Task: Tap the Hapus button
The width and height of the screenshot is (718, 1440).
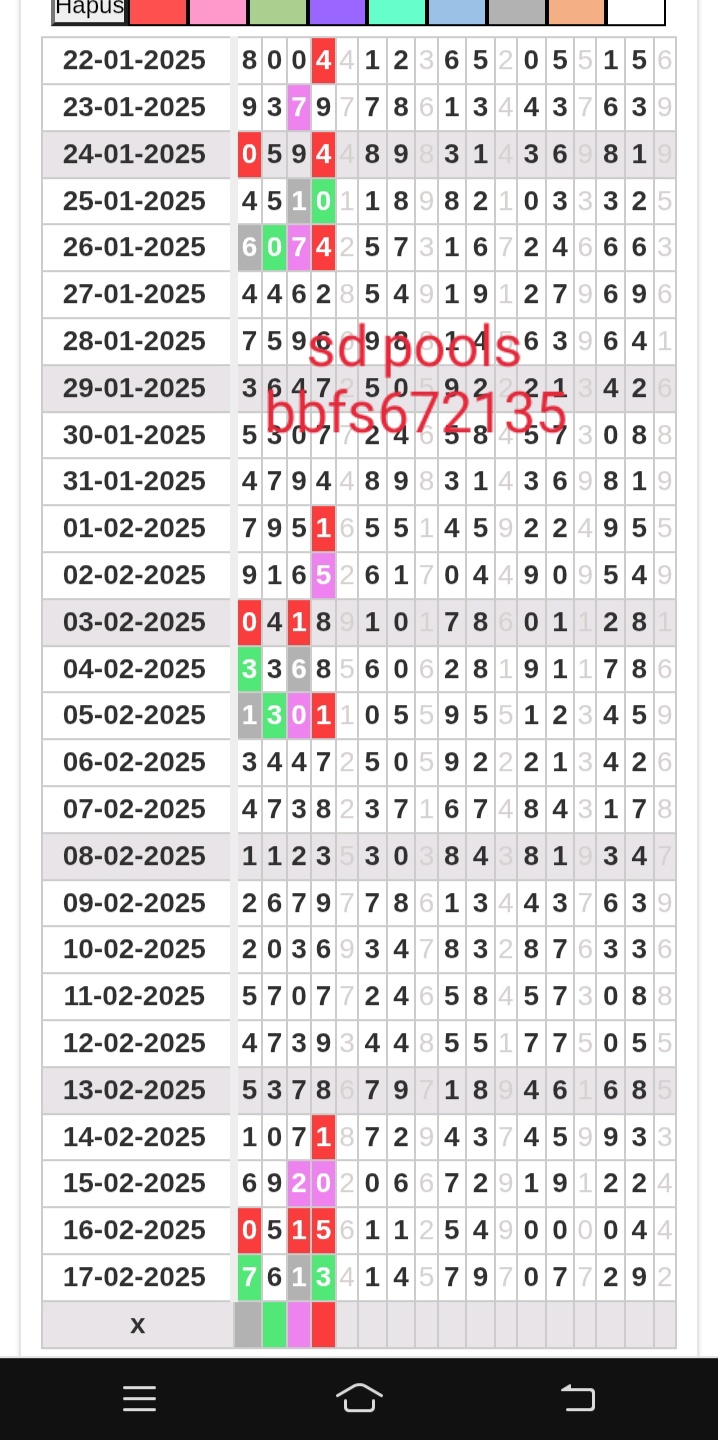Action: tap(89, 10)
